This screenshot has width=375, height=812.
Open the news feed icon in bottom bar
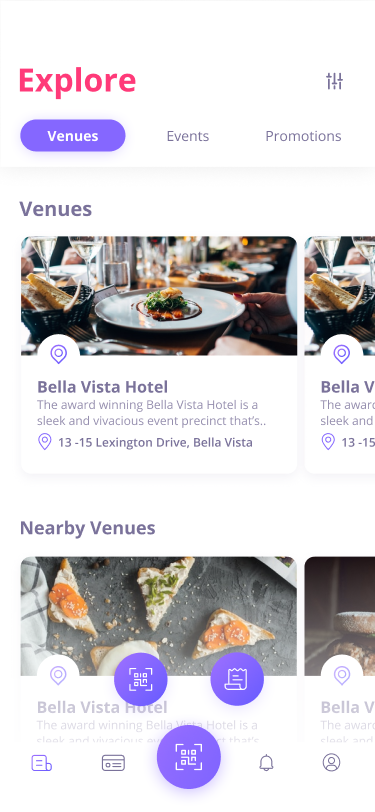point(41,763)
